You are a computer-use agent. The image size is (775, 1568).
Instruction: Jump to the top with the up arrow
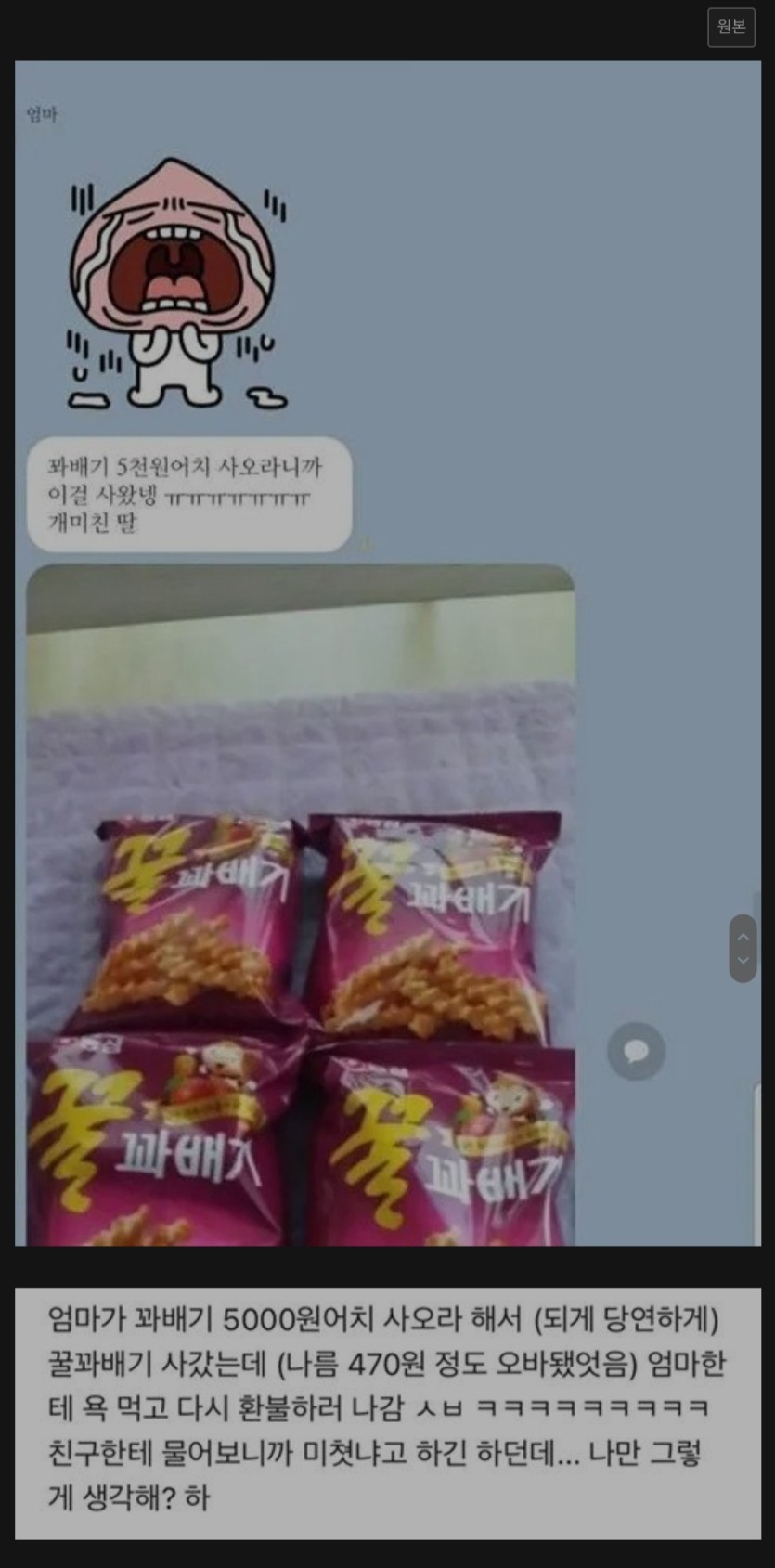click(x=743, y=936)
